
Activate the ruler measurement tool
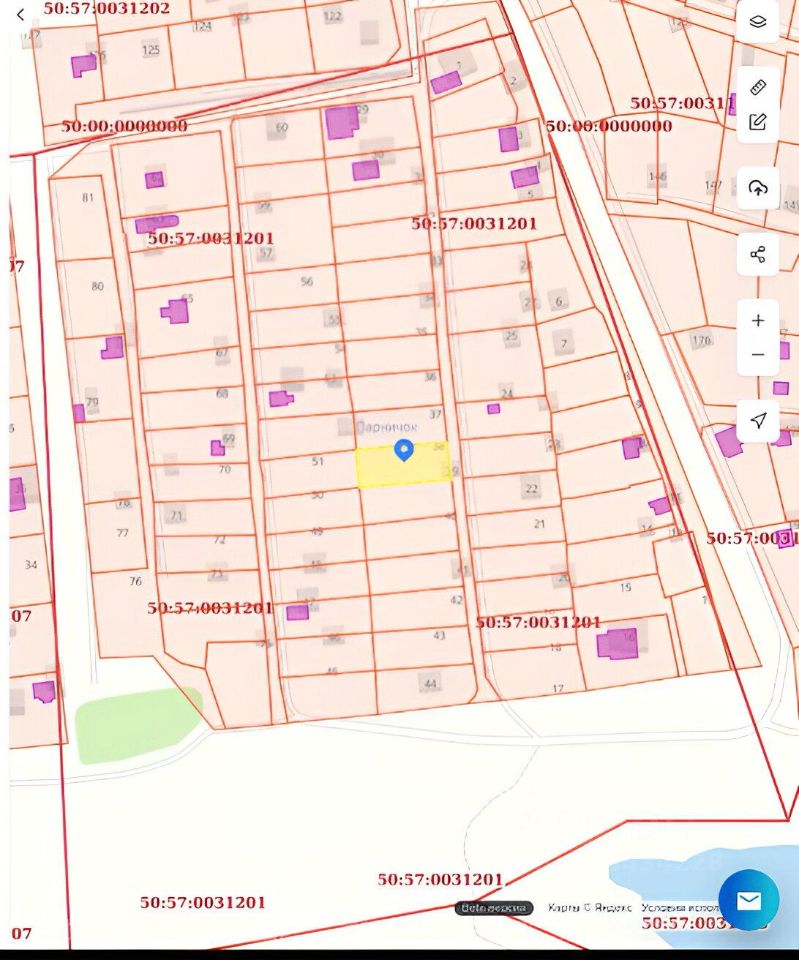point(758,87)
